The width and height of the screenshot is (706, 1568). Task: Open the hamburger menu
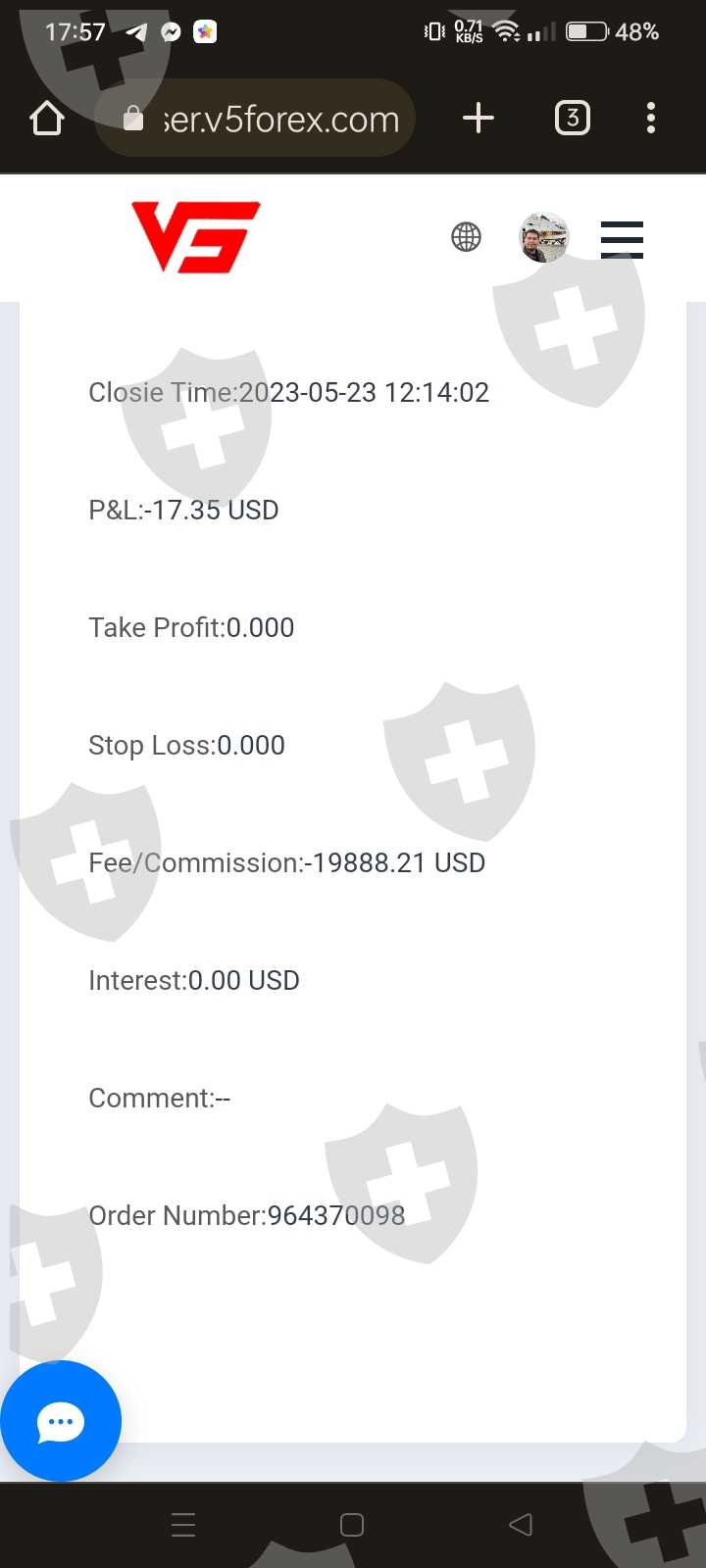[x=622, y=238]
